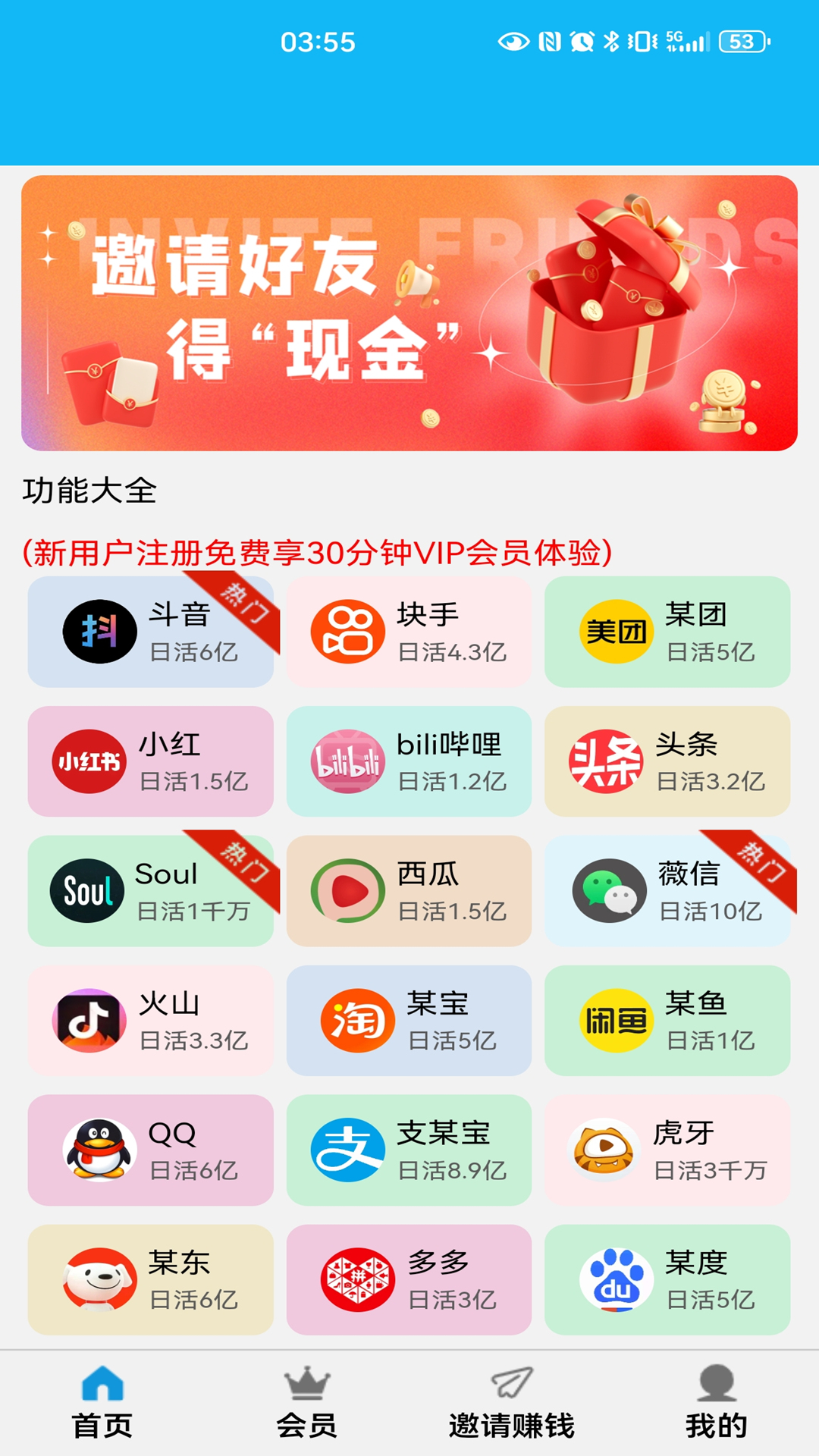
Task: Select the 块手 card
Action: tap(409, 632)
